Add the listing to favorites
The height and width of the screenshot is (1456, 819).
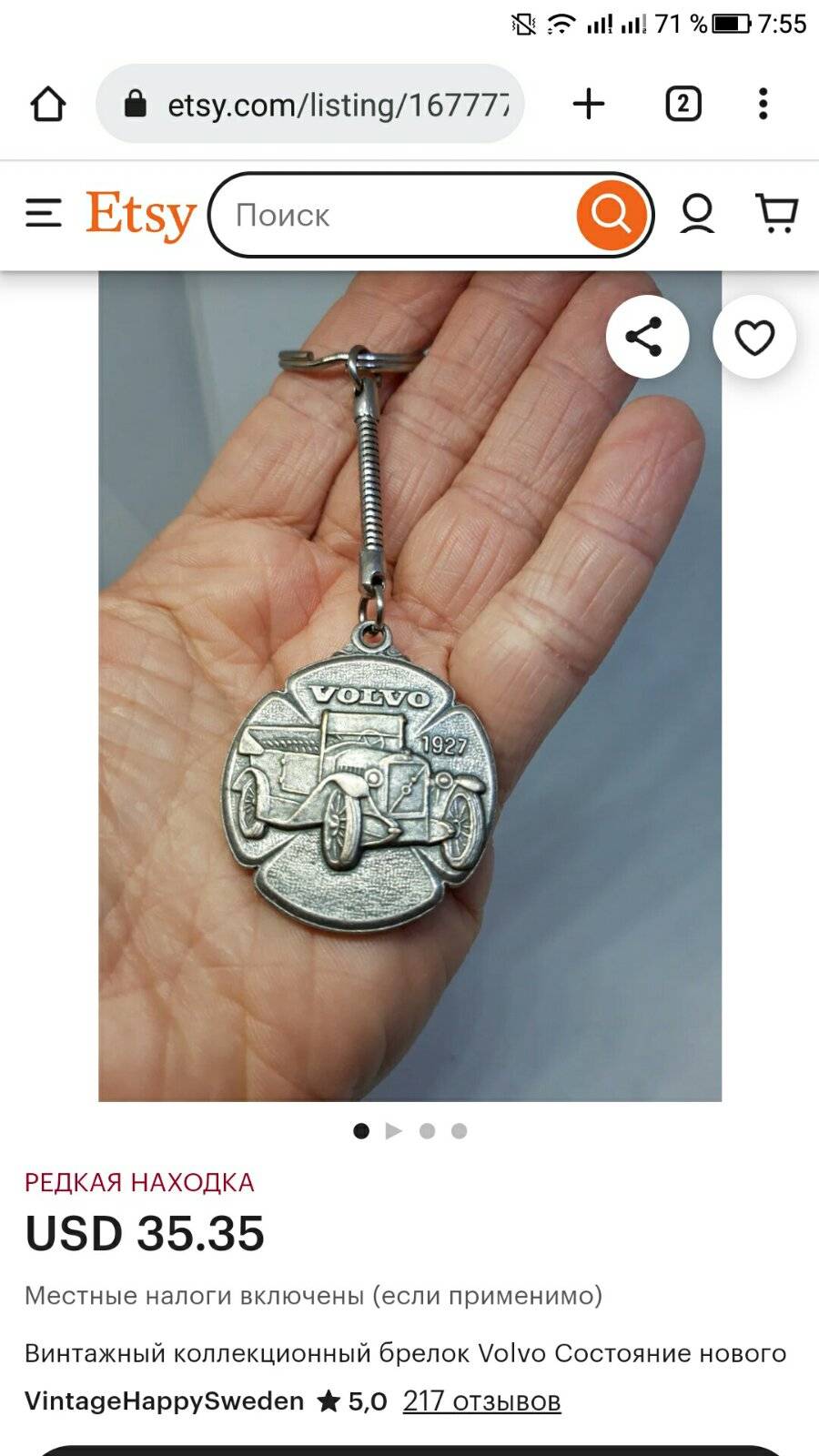coord(754,337)
